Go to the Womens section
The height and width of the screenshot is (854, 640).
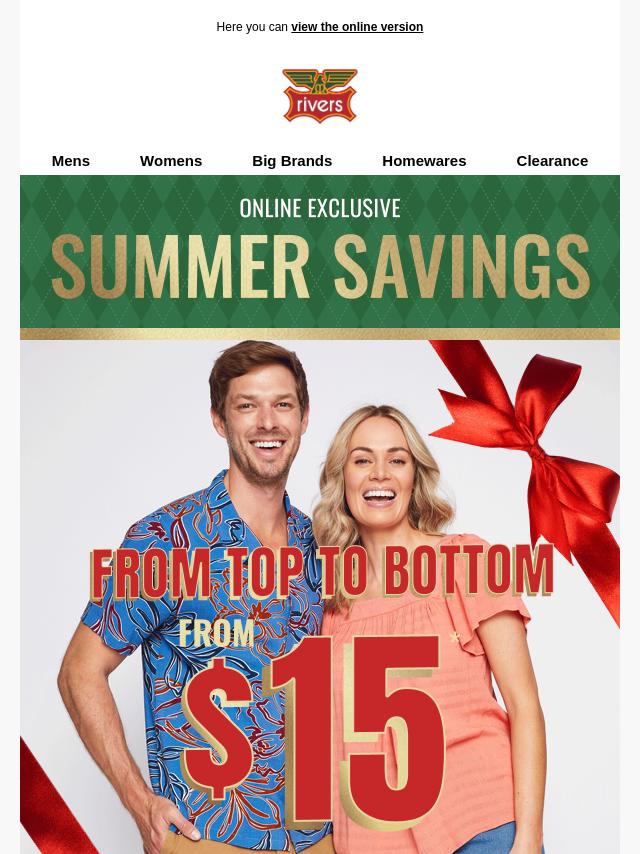(x=171, y=160)
